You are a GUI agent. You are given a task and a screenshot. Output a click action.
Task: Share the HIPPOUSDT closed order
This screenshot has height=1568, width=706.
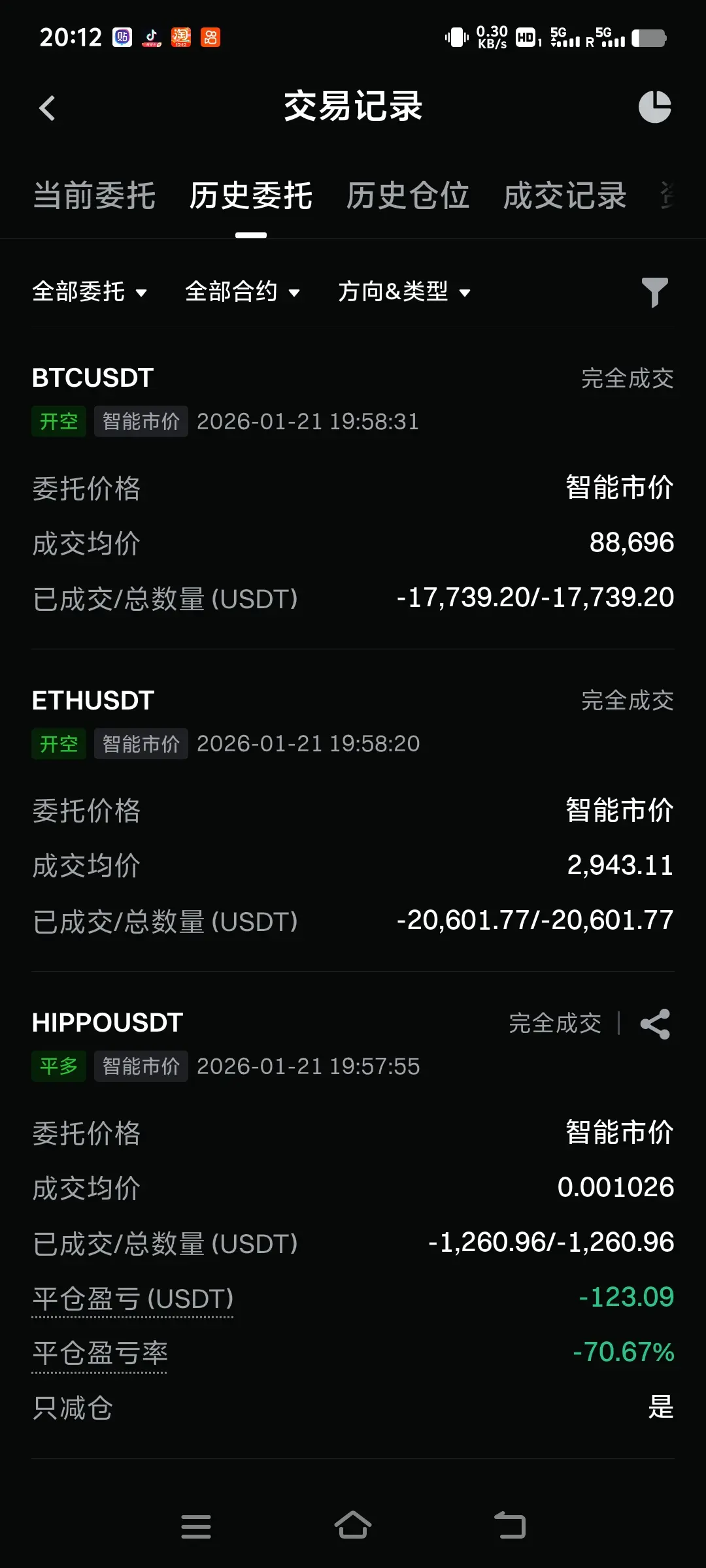(x=655, y=1024)
